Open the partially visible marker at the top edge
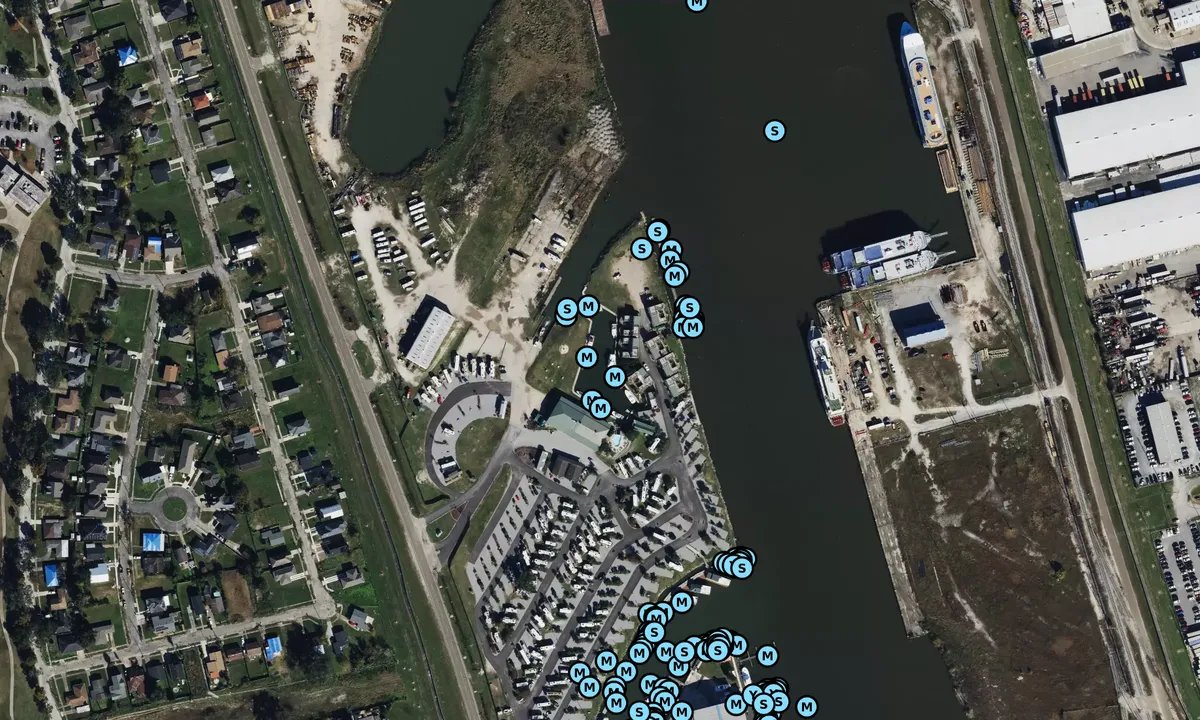 pos(697,3)
